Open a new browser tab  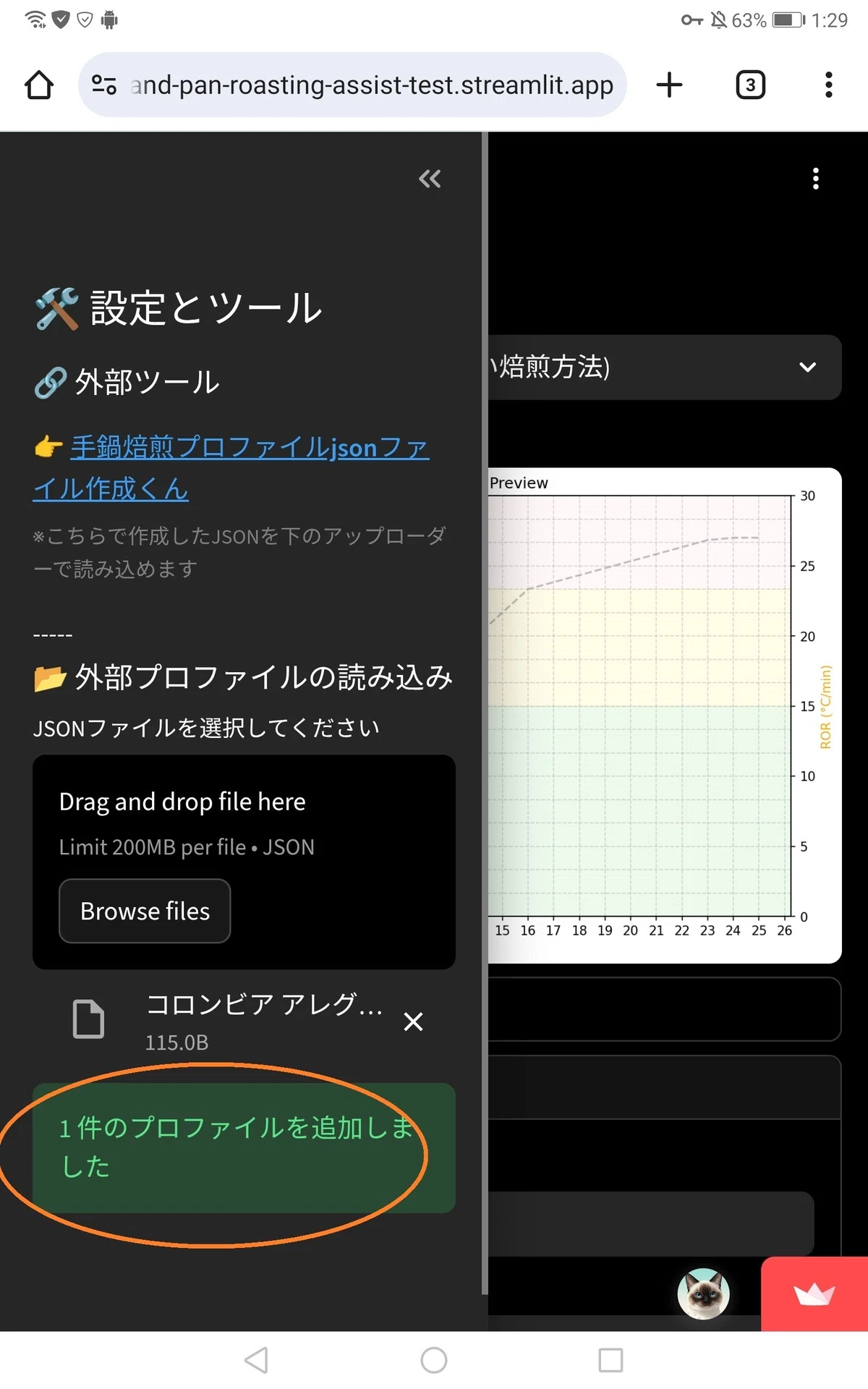(x=670, y=85)
